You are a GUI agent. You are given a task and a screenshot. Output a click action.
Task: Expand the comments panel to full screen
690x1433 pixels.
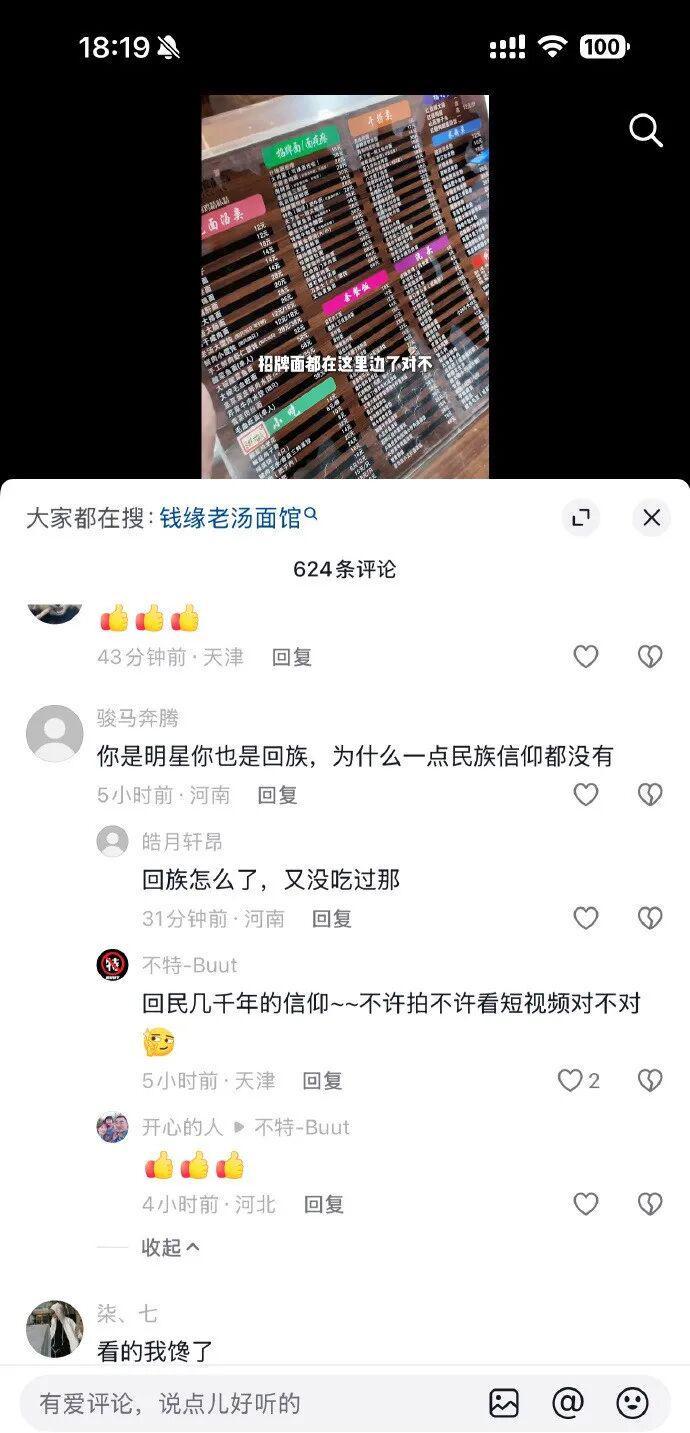[581, 517]
